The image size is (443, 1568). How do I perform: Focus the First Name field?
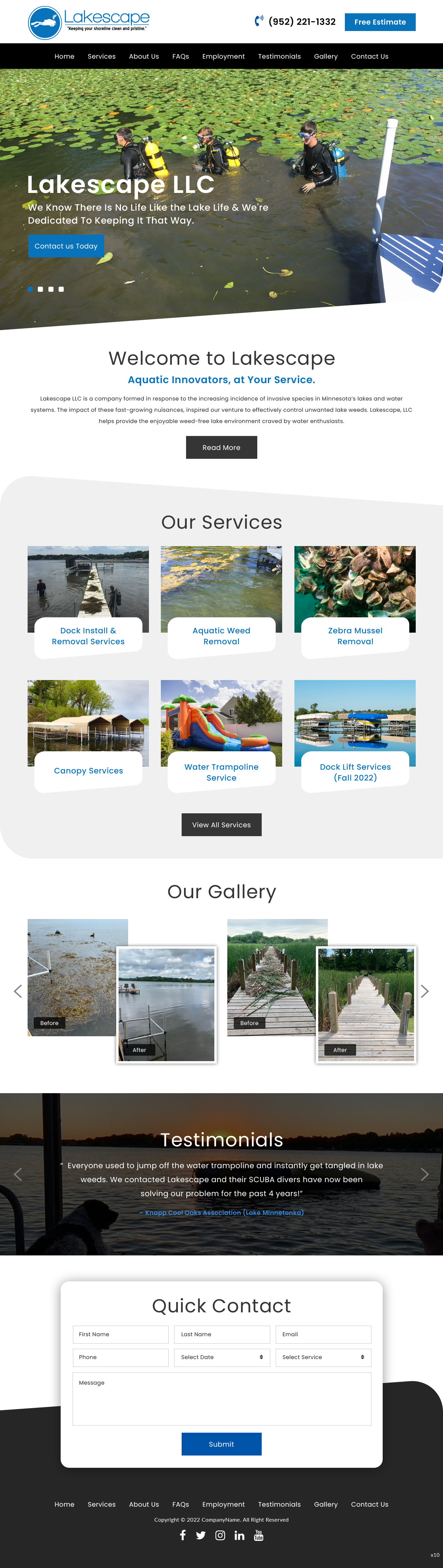121,1334
